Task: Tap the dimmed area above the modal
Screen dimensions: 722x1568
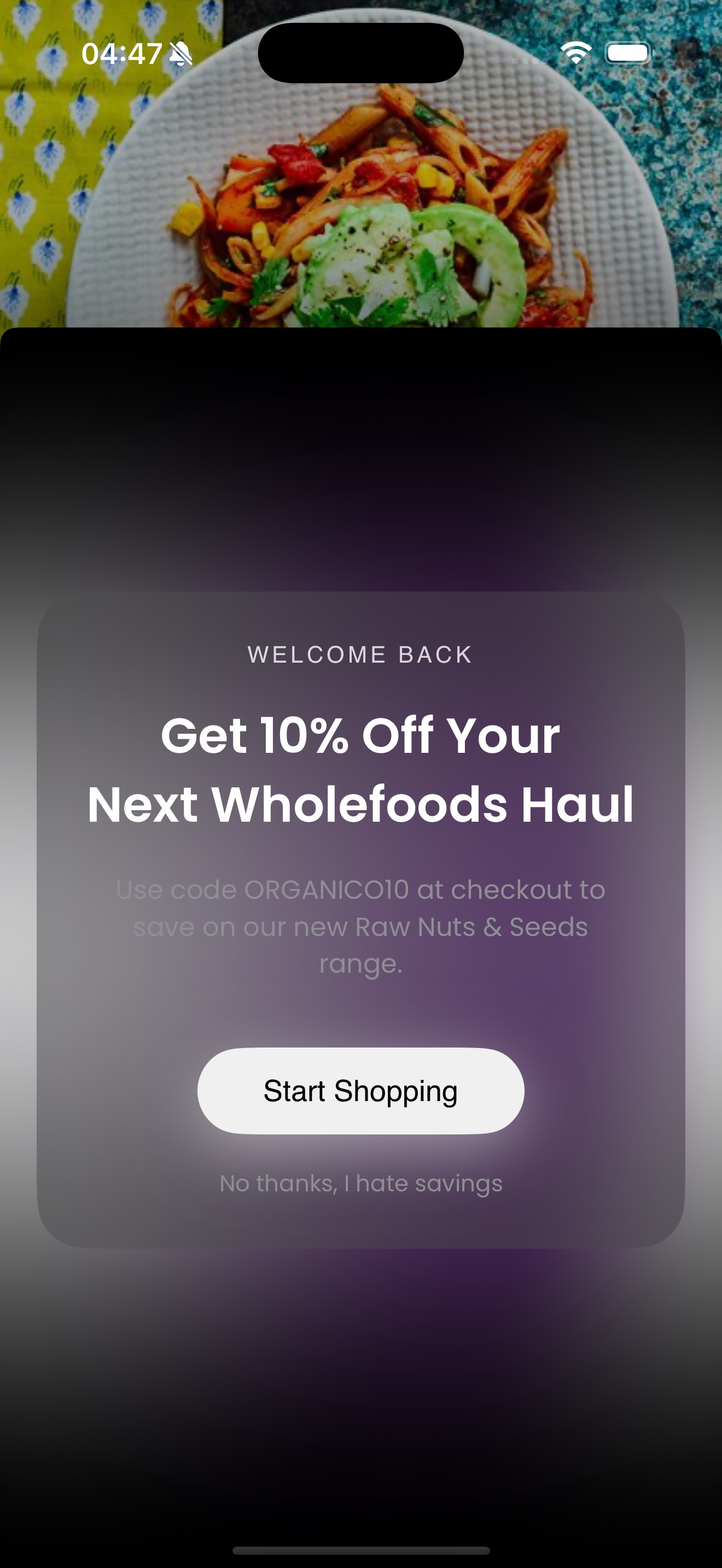Action: coord(360,457)
